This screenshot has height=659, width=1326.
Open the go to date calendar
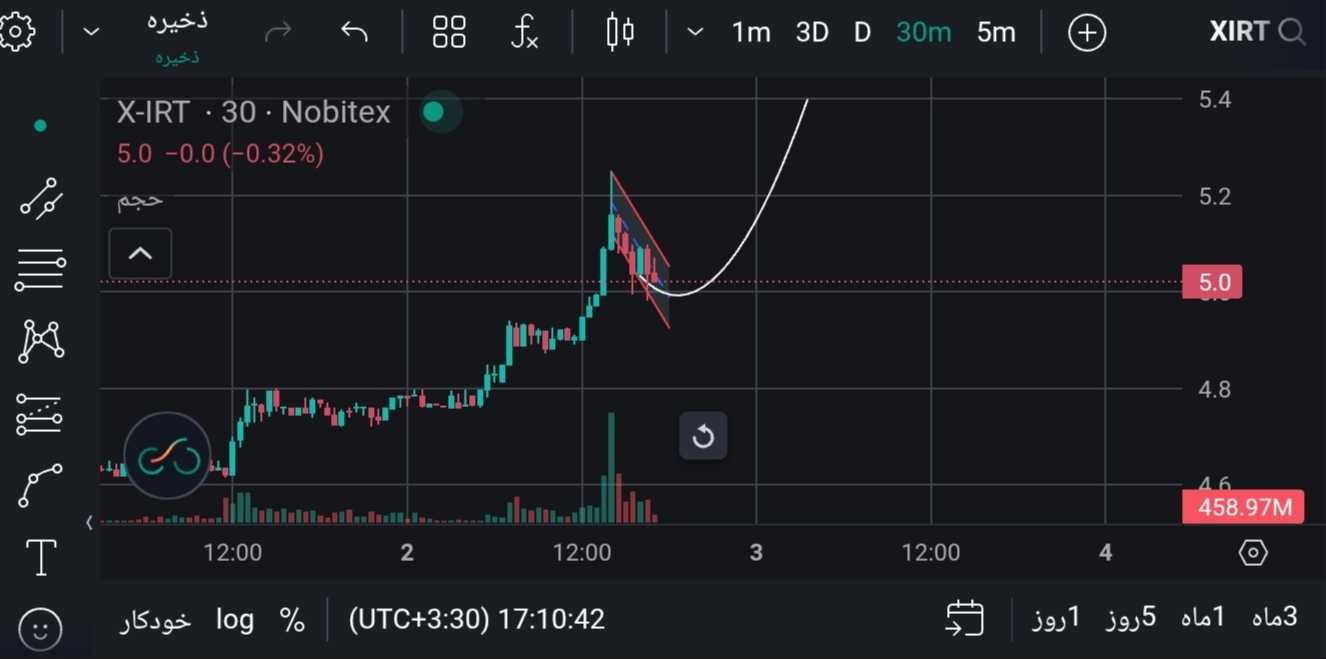pyautogui.click(x=965, y=618)
